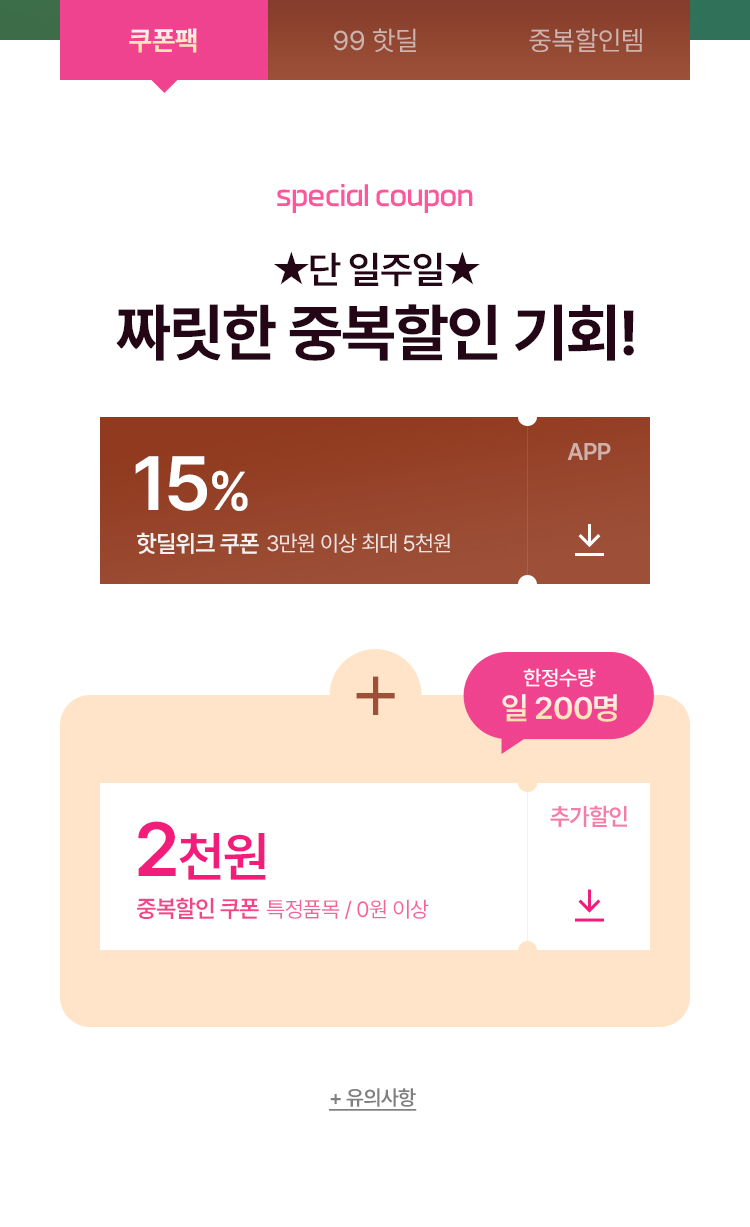
Task: Open the 99 핫딜 tab
Action: tap(375, 41)
